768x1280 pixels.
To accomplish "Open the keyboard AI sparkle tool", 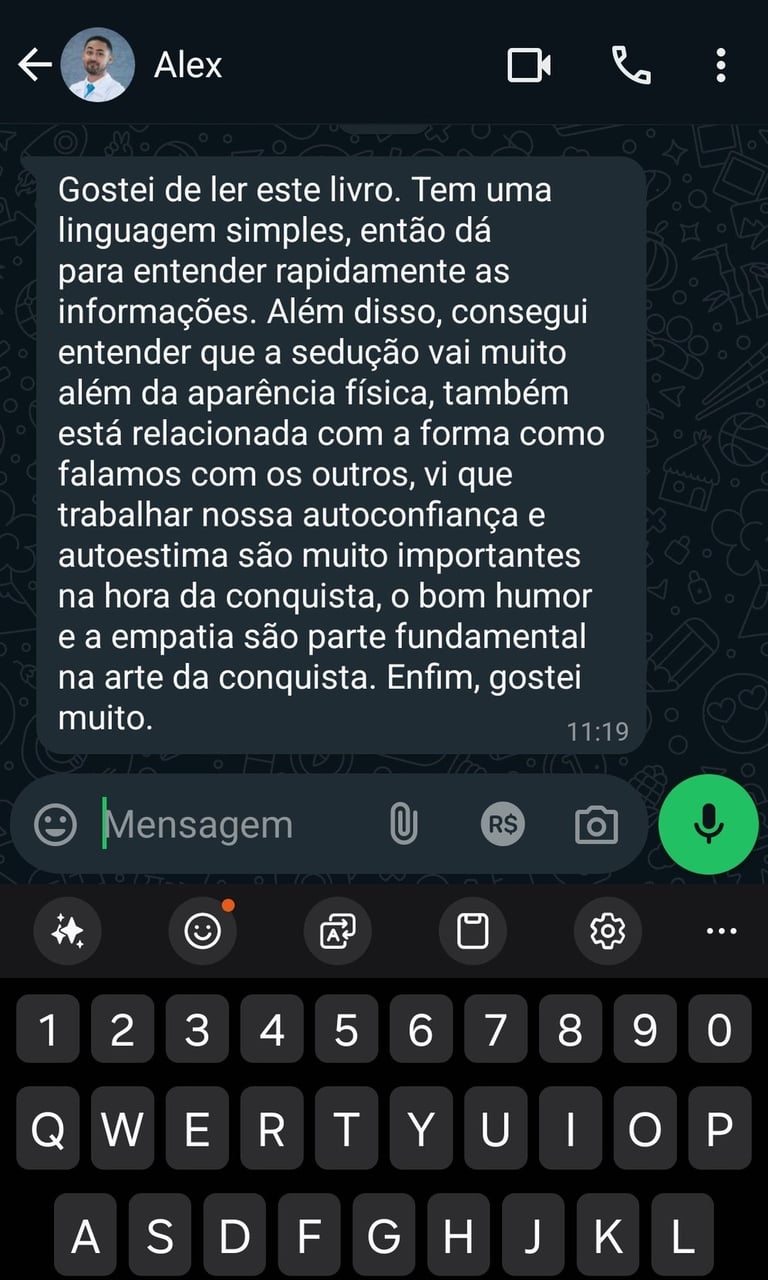I will coord(68,931).
